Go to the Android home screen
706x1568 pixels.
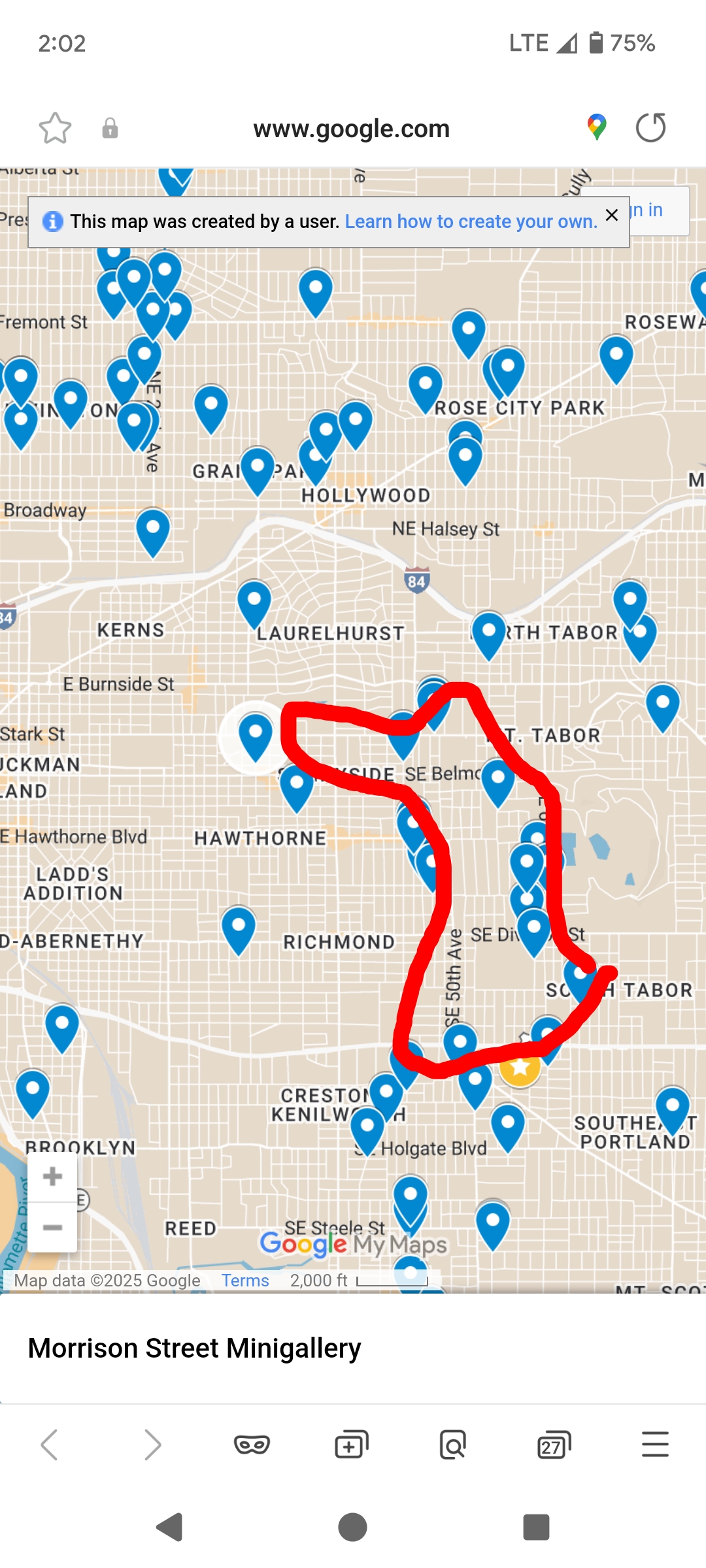352,1527
